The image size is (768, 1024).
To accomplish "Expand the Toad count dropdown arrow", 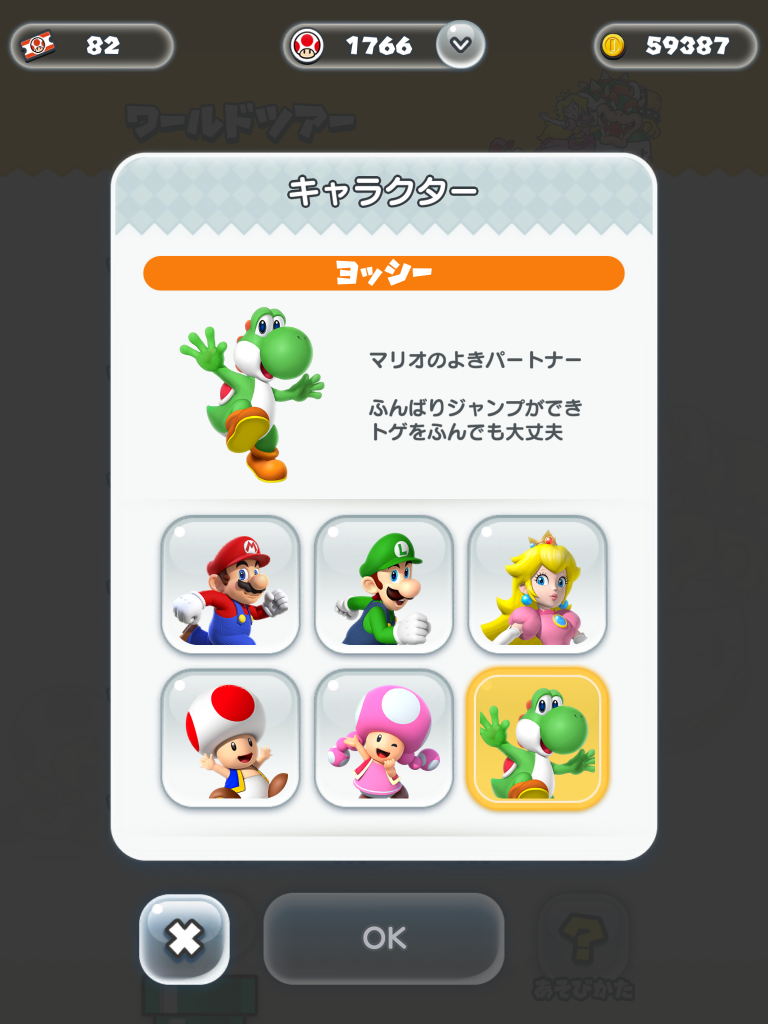I will [460, 44].
